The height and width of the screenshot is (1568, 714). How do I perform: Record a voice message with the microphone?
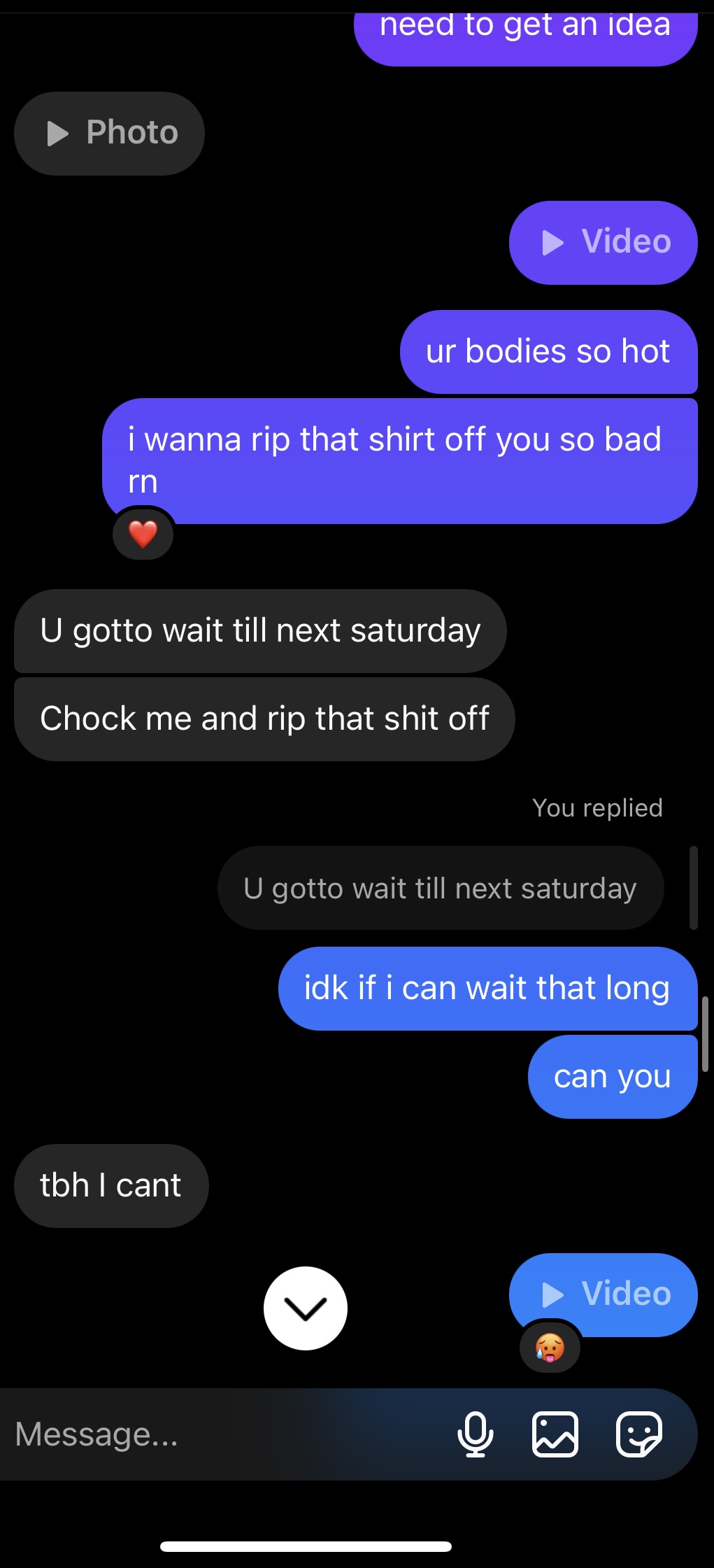[476, 1434]
